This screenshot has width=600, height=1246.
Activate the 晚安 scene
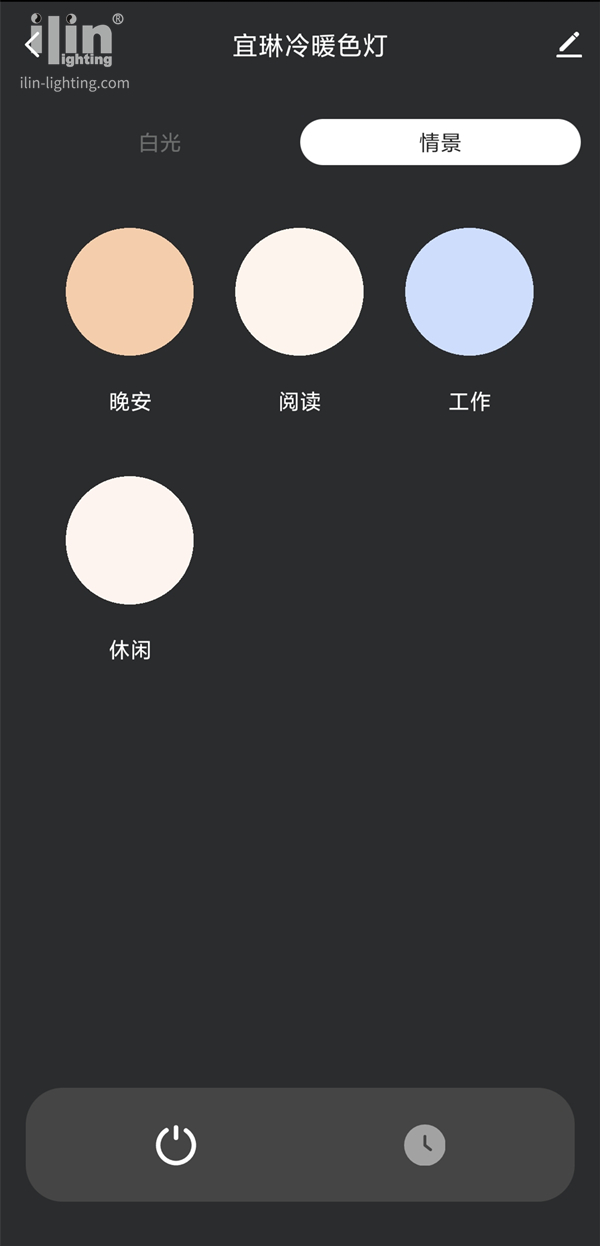coord(130,292)
